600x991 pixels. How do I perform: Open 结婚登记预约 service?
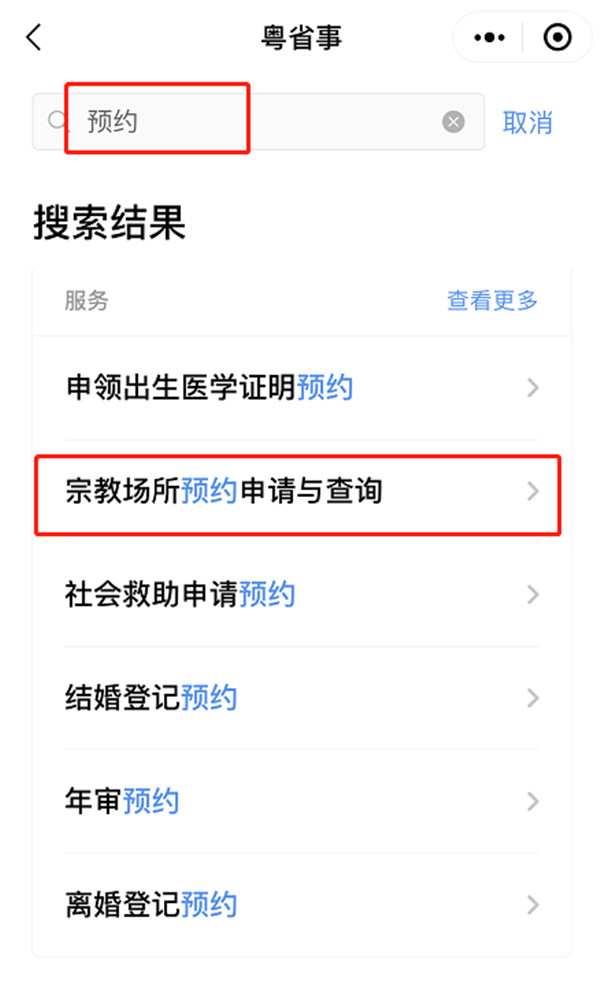click(x=300, y=697)
